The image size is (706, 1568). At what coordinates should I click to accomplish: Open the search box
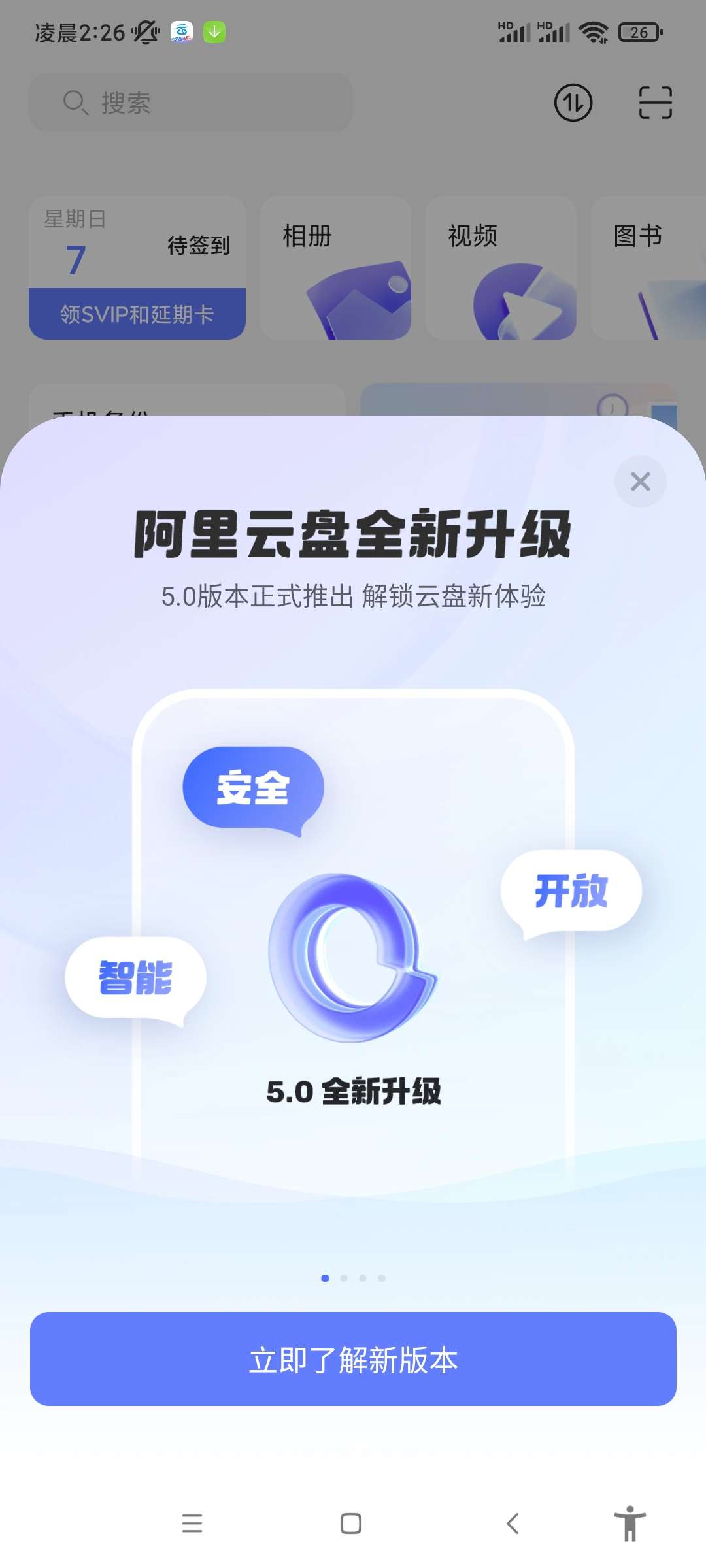pos(191,103)
